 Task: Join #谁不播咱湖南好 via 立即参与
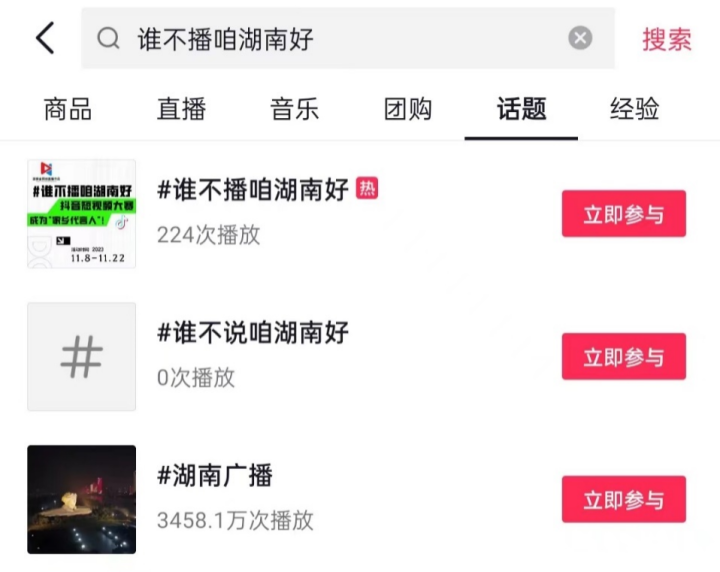point(623,214)
